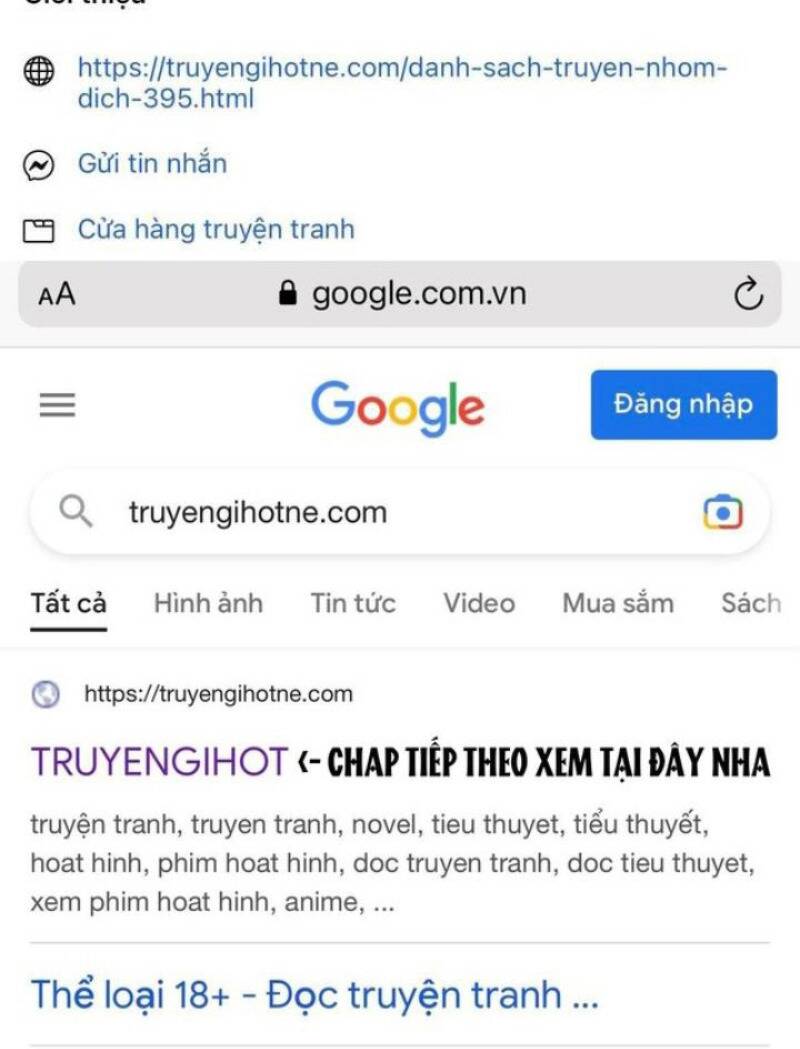Tap the globe favicon beside truyengihotne.com result

(44, 693)
